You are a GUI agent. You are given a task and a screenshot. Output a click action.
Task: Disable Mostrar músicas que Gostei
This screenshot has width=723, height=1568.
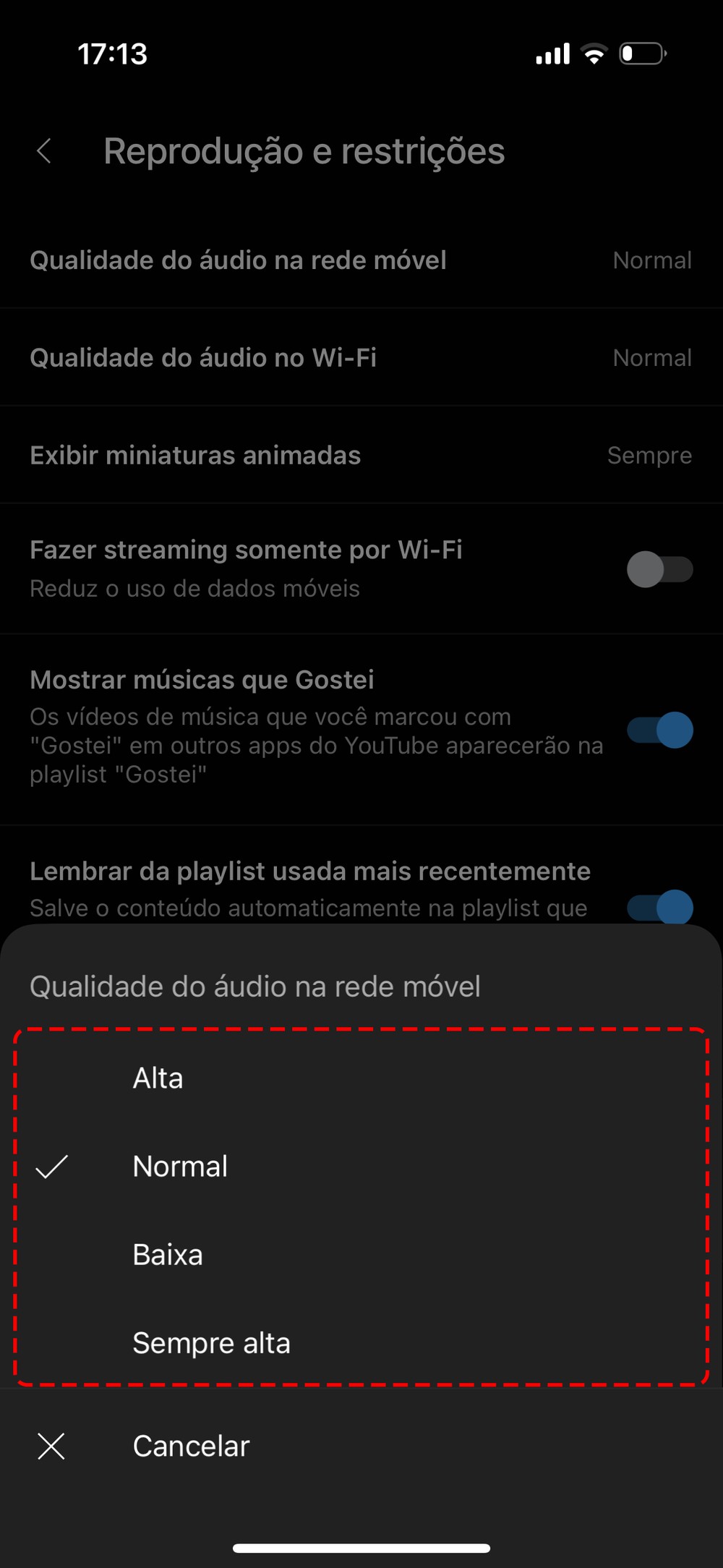[659, 729]
